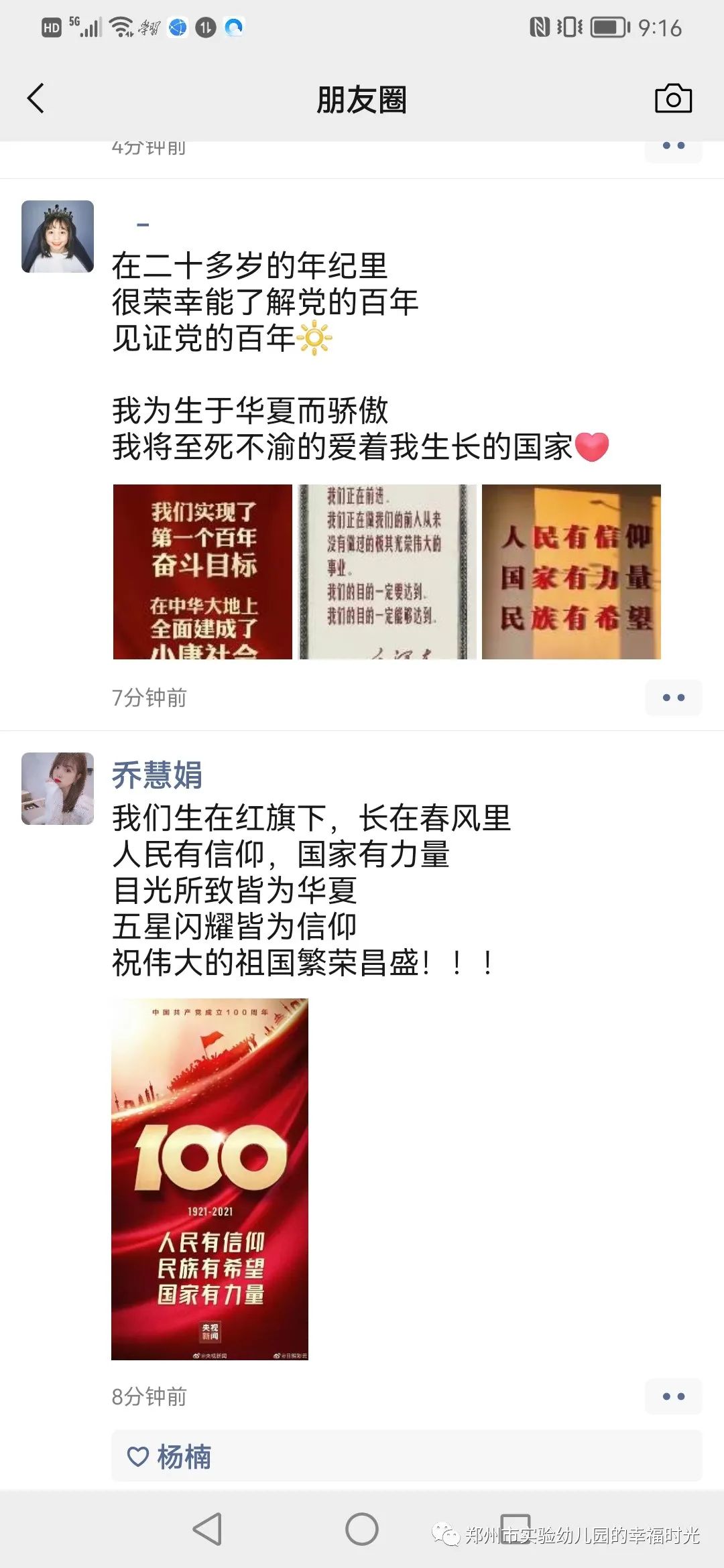Tap the system home button
This screenshot has width=724, height=1568.
coord(362,1529)
